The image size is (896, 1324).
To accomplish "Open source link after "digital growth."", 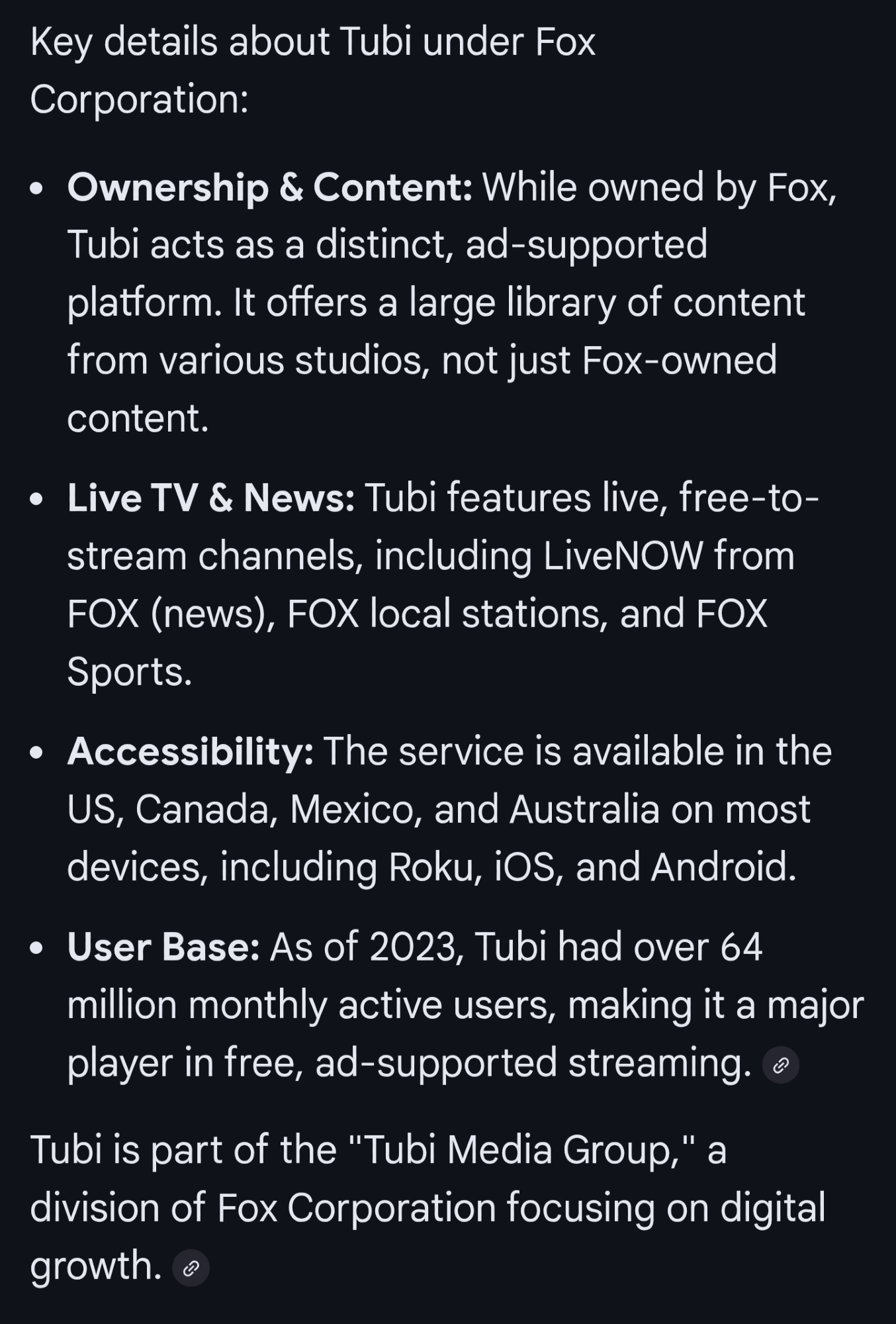I will coord(191,1268).
